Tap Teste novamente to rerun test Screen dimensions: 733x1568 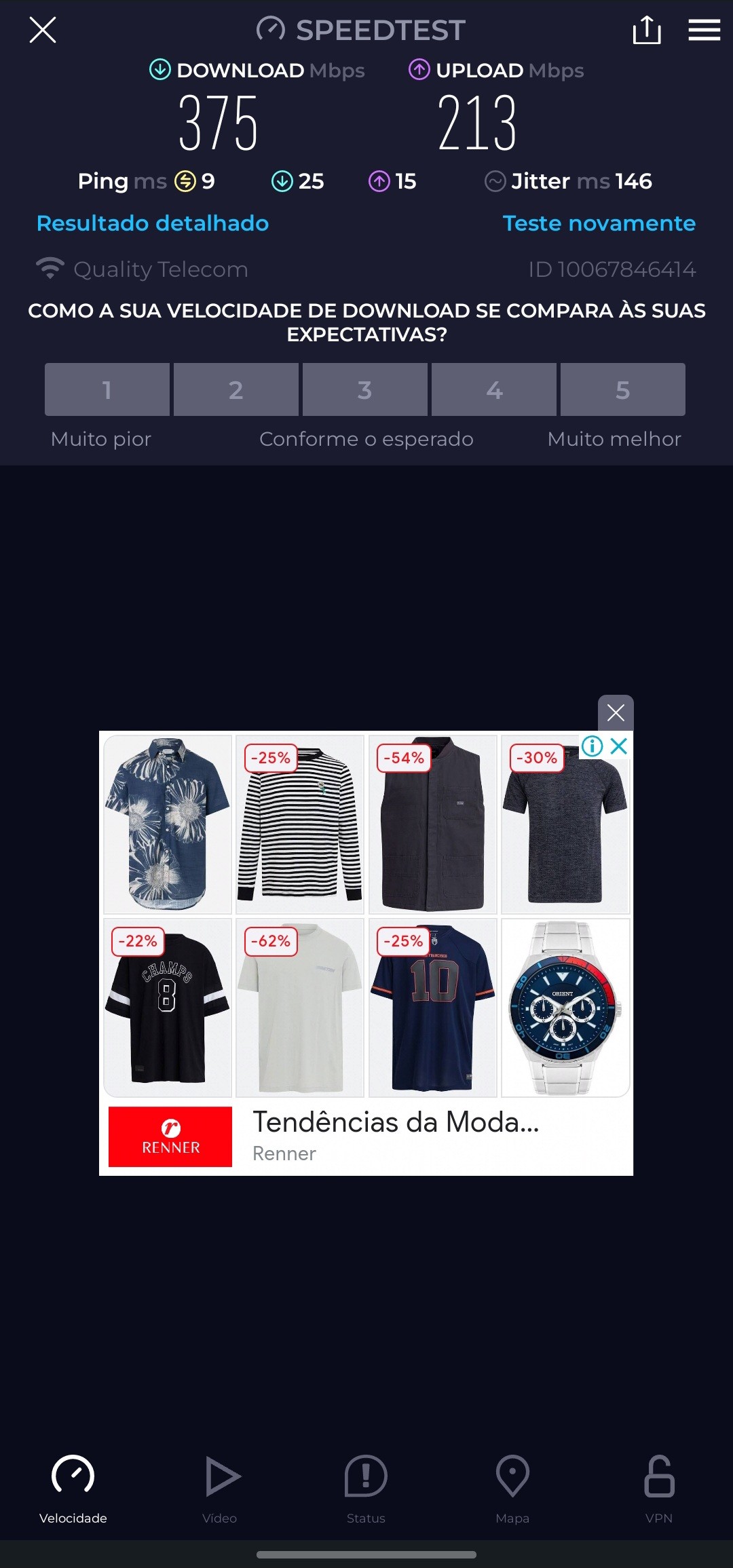(599, 223)
